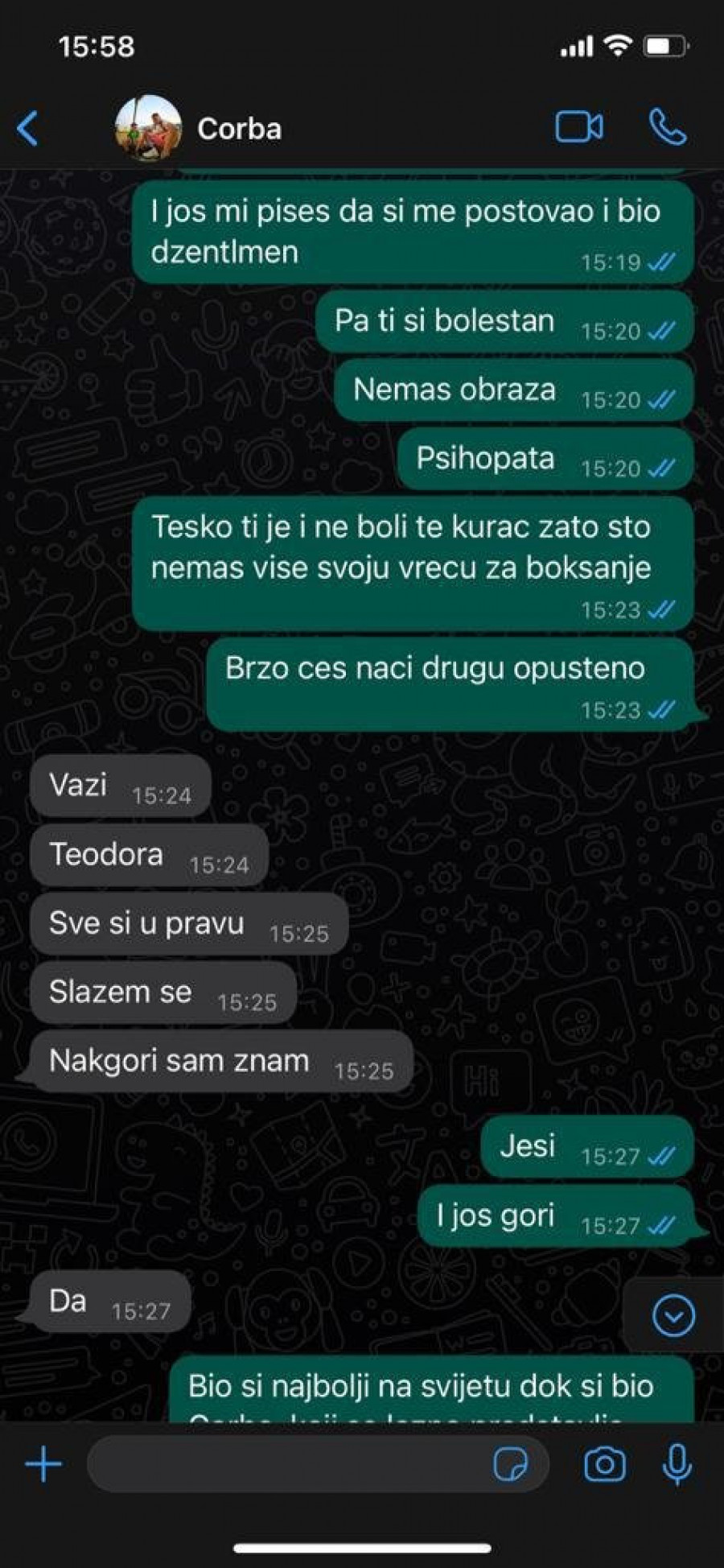
Task: Go back to the chat list
Action: coord(28,128)
